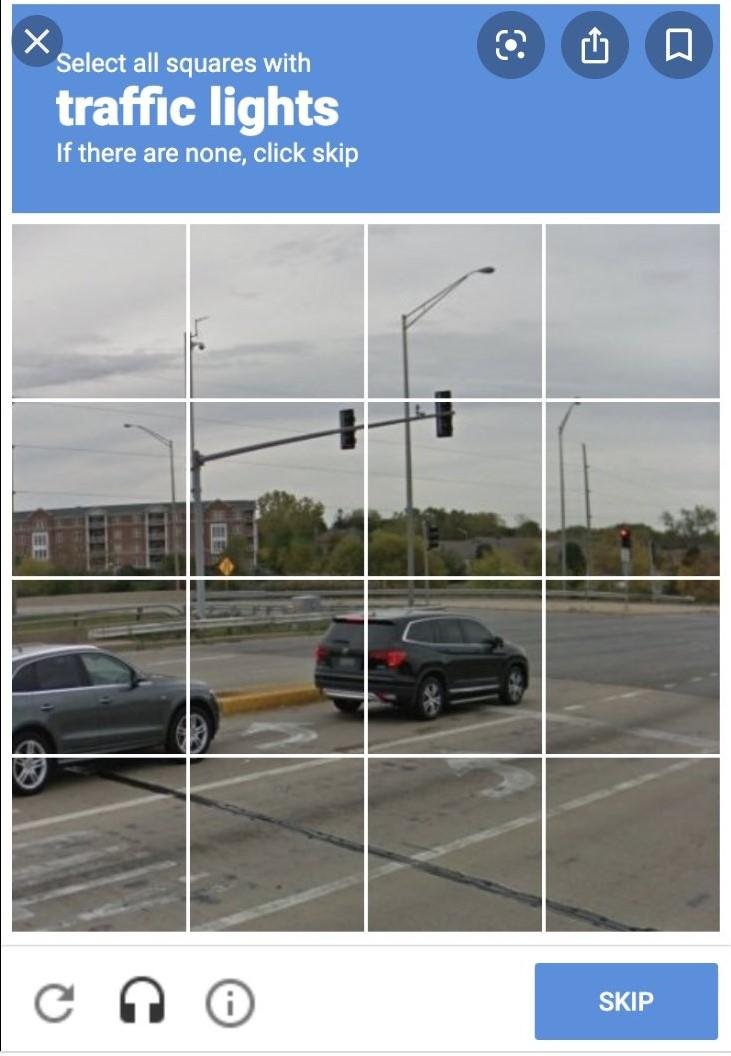
Task: Bookmark this image
Action: (x=679, y=45)
